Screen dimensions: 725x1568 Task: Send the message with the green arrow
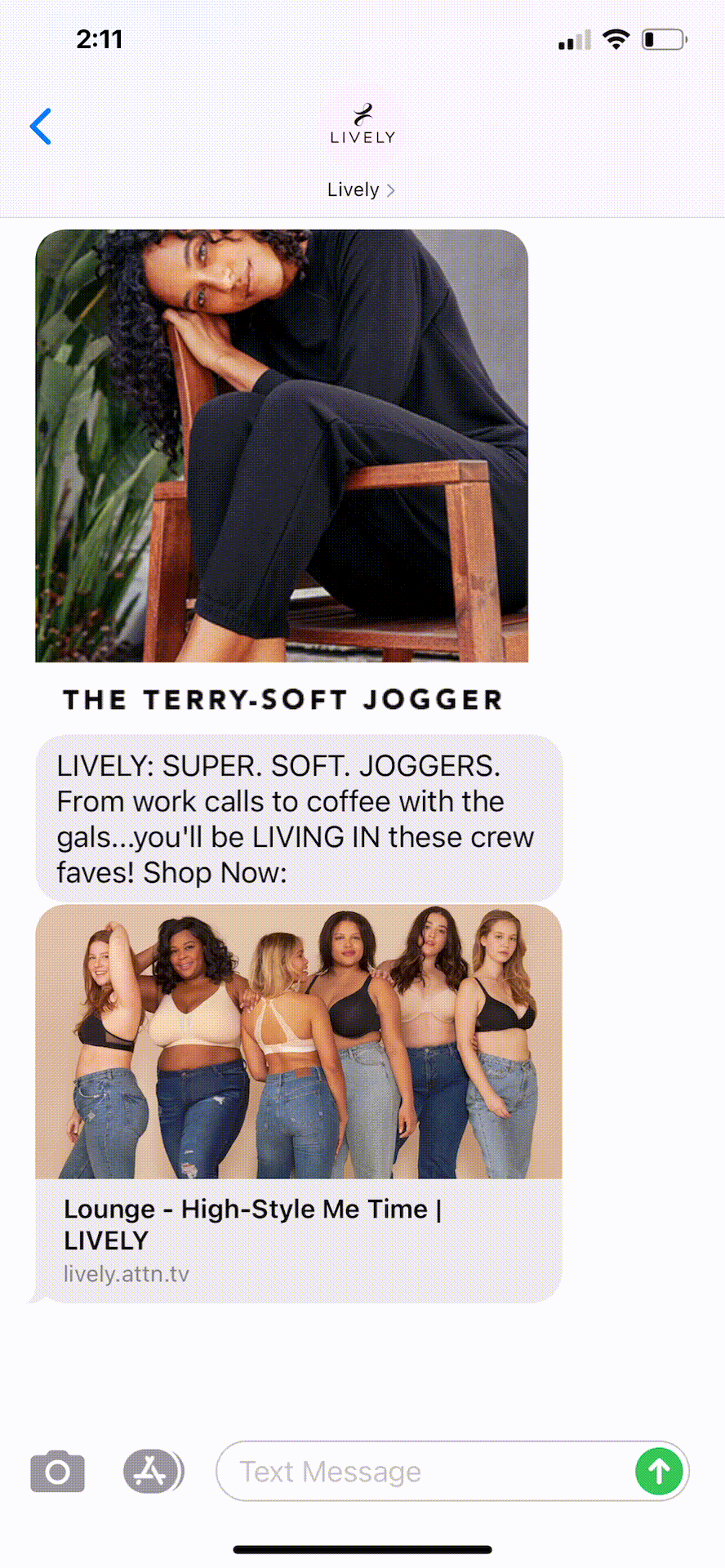tap(659, 1472)
